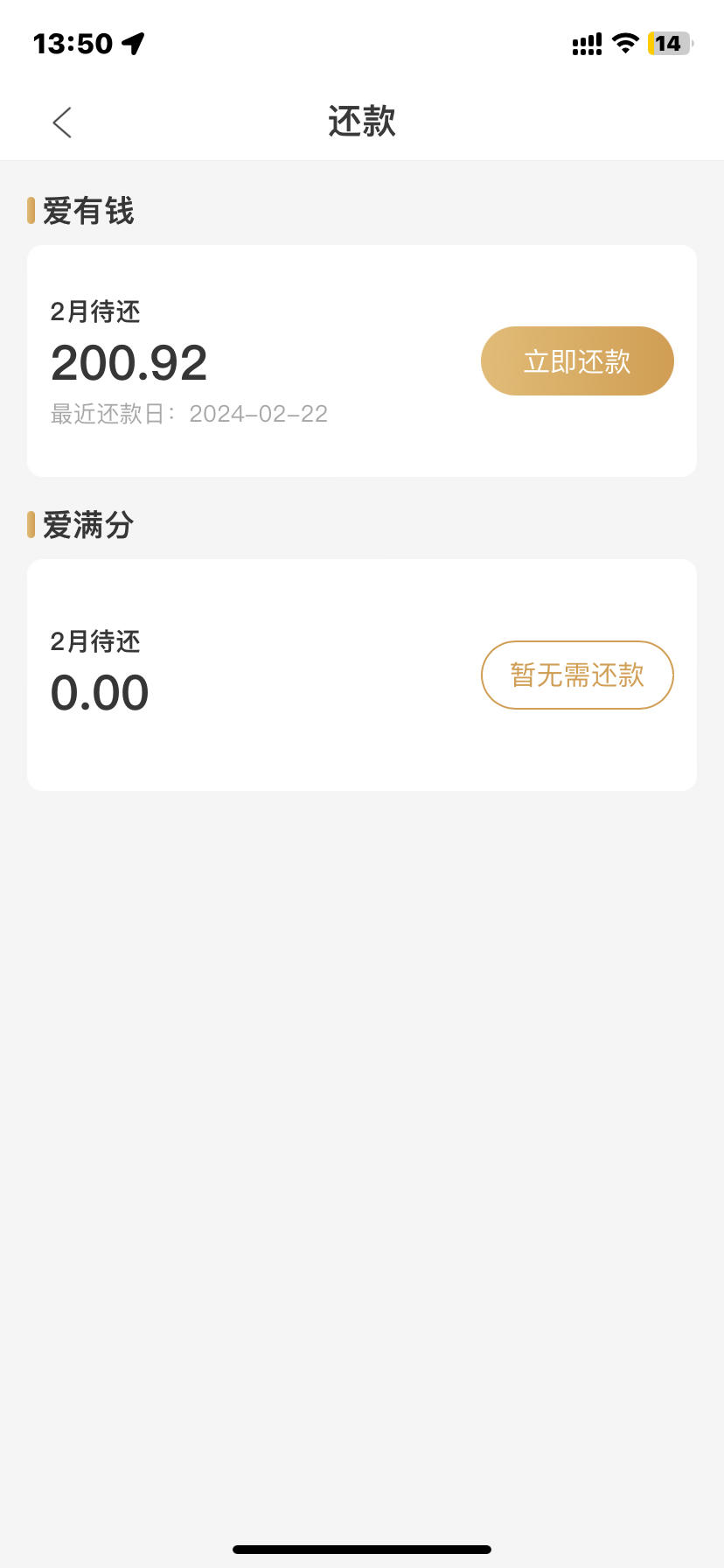Go back using the arrow icon

coord(62,122)
